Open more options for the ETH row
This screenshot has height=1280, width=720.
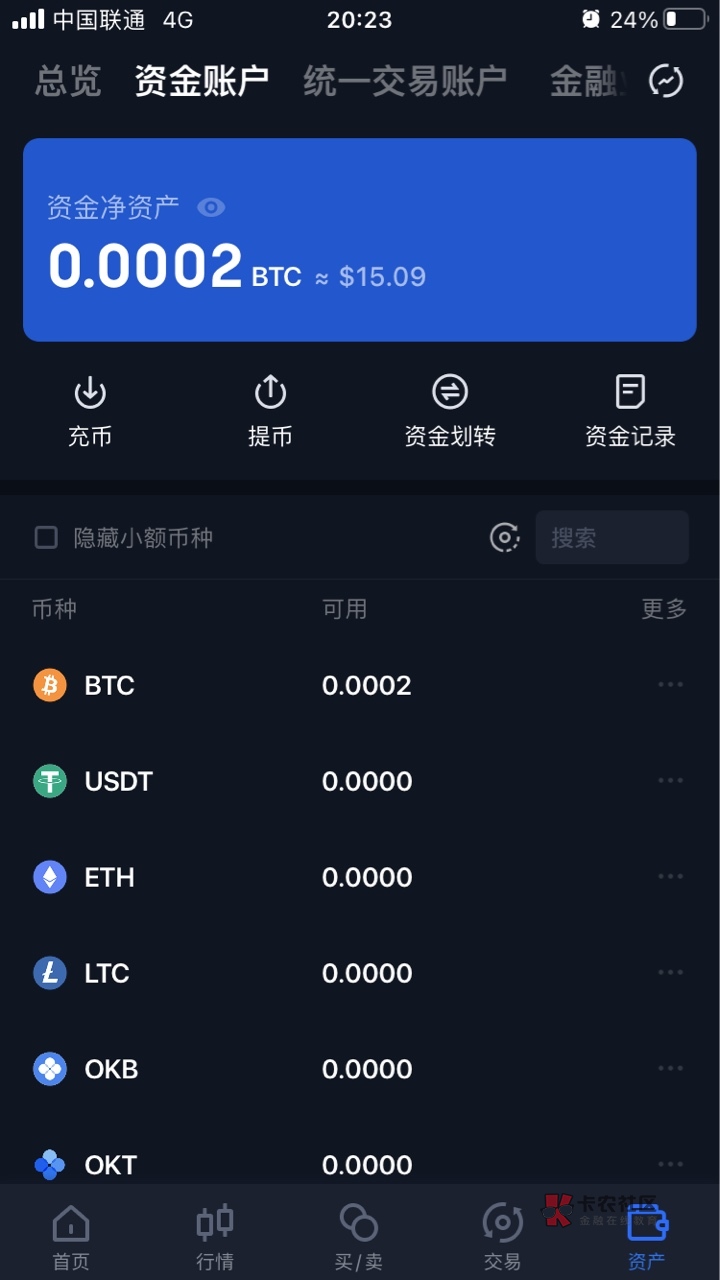coord(670,876)
